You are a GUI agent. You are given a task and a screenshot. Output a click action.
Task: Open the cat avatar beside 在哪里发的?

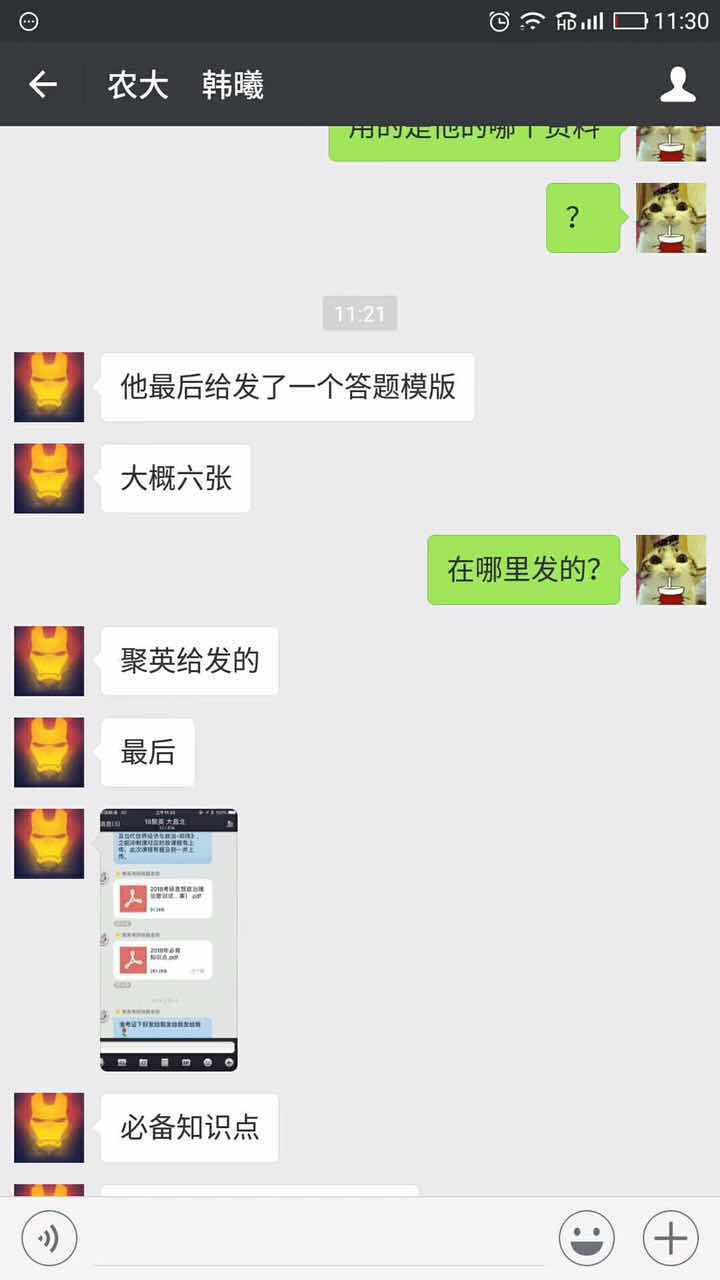pyautogui.click(x=671, y=570)
